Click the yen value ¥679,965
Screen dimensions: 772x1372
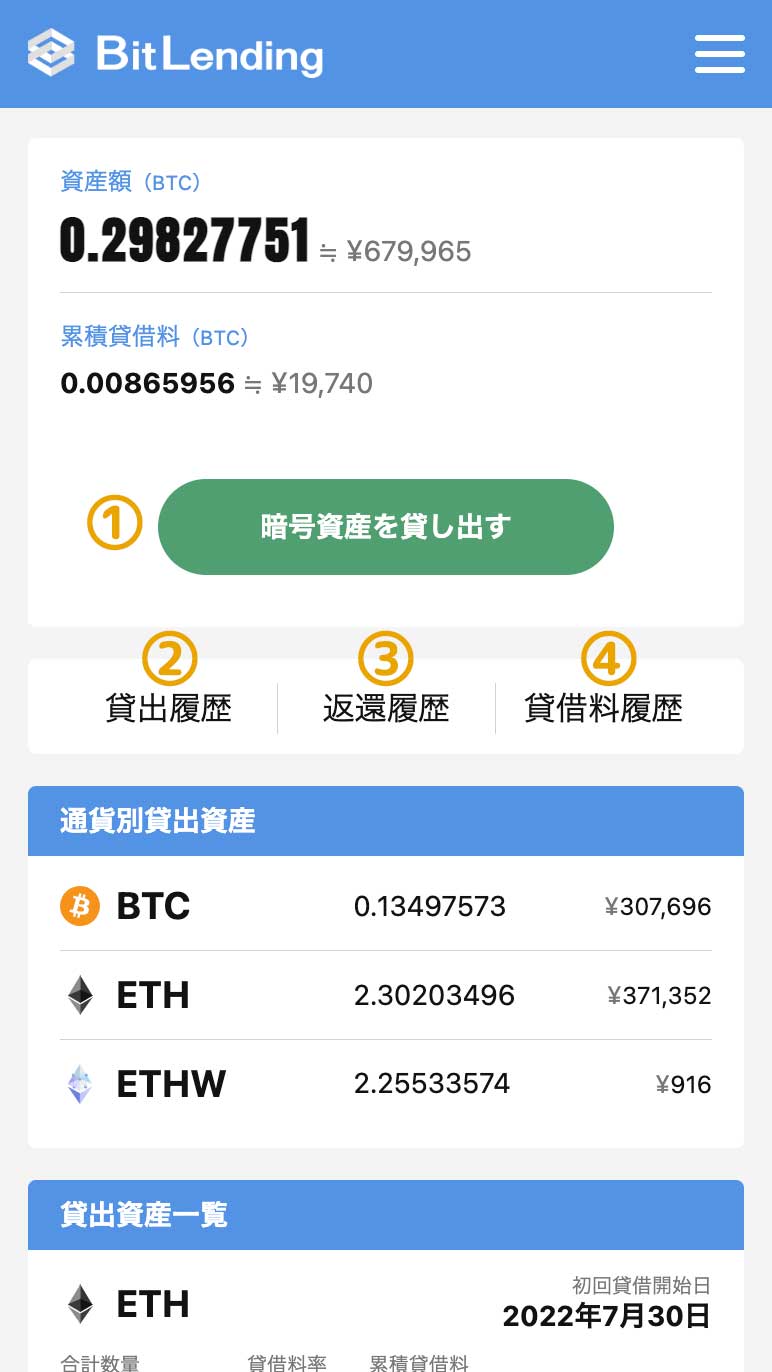point(408,252)
